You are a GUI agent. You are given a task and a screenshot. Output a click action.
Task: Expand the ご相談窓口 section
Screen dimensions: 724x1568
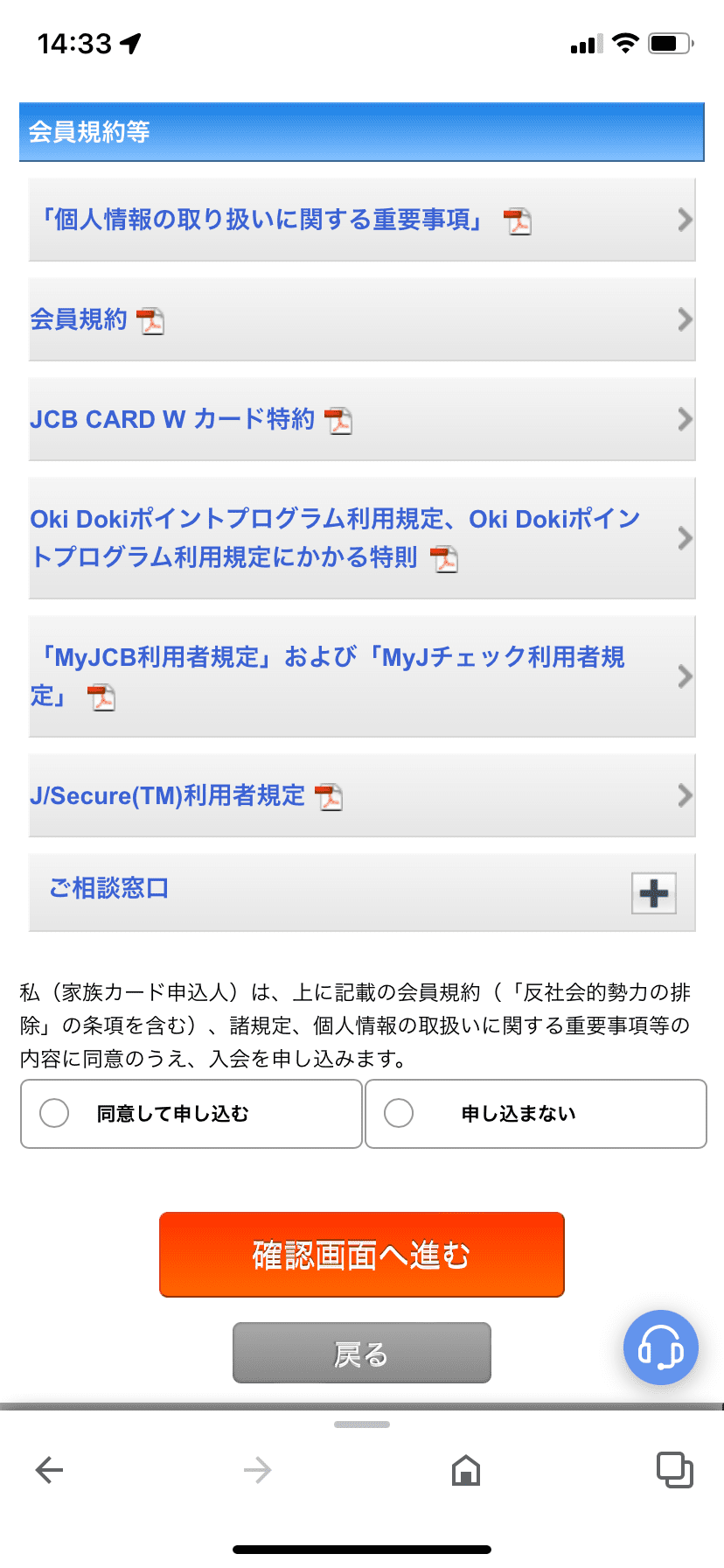653,892
